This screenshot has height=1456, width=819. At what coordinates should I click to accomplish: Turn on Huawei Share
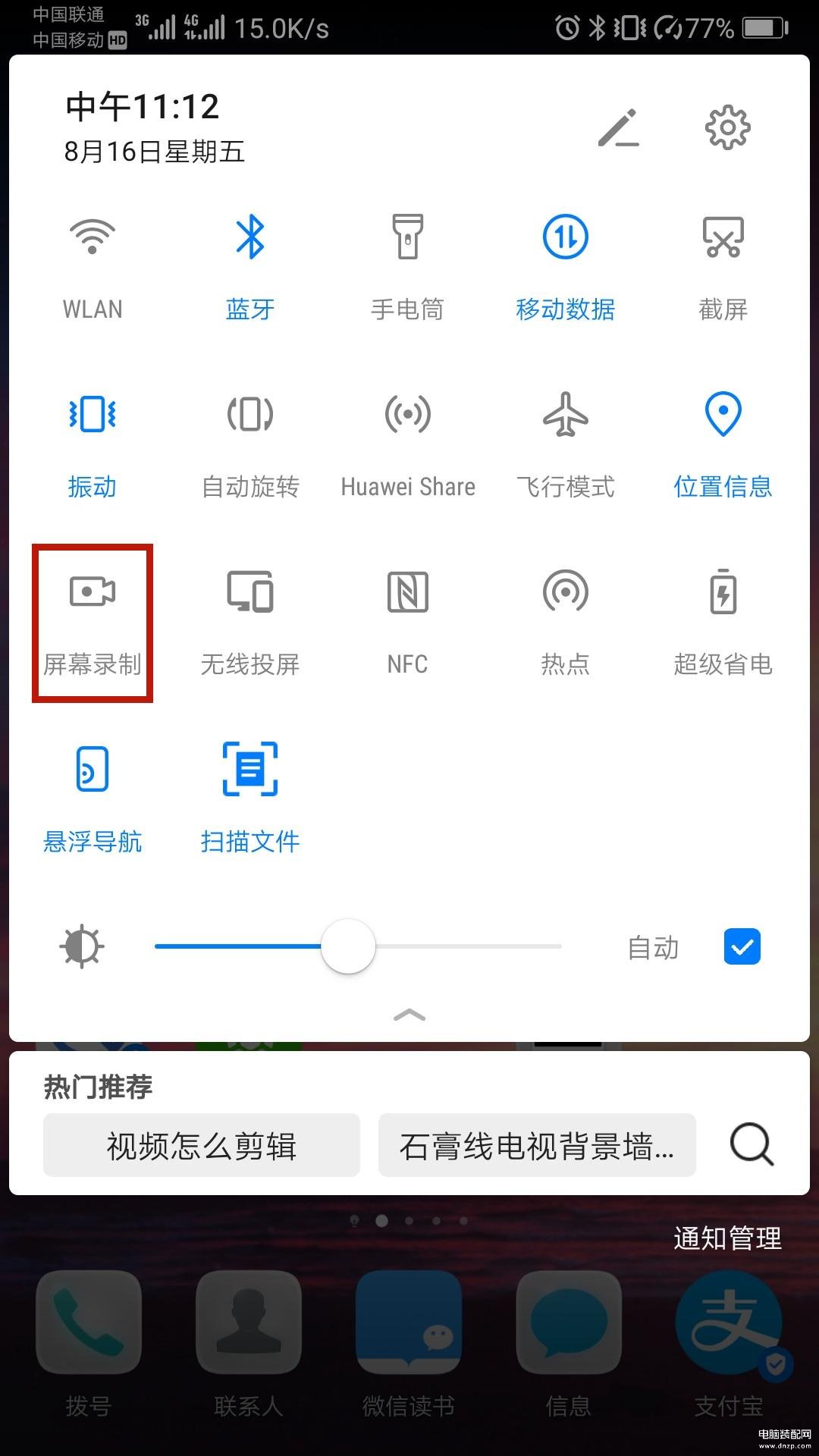[408, 416]
